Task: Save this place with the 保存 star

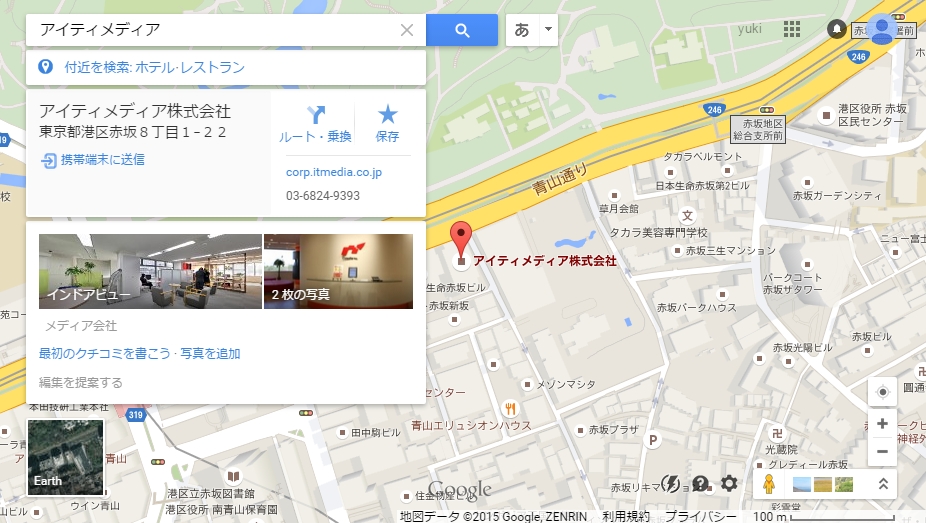Action: click(x=387, y=124)
